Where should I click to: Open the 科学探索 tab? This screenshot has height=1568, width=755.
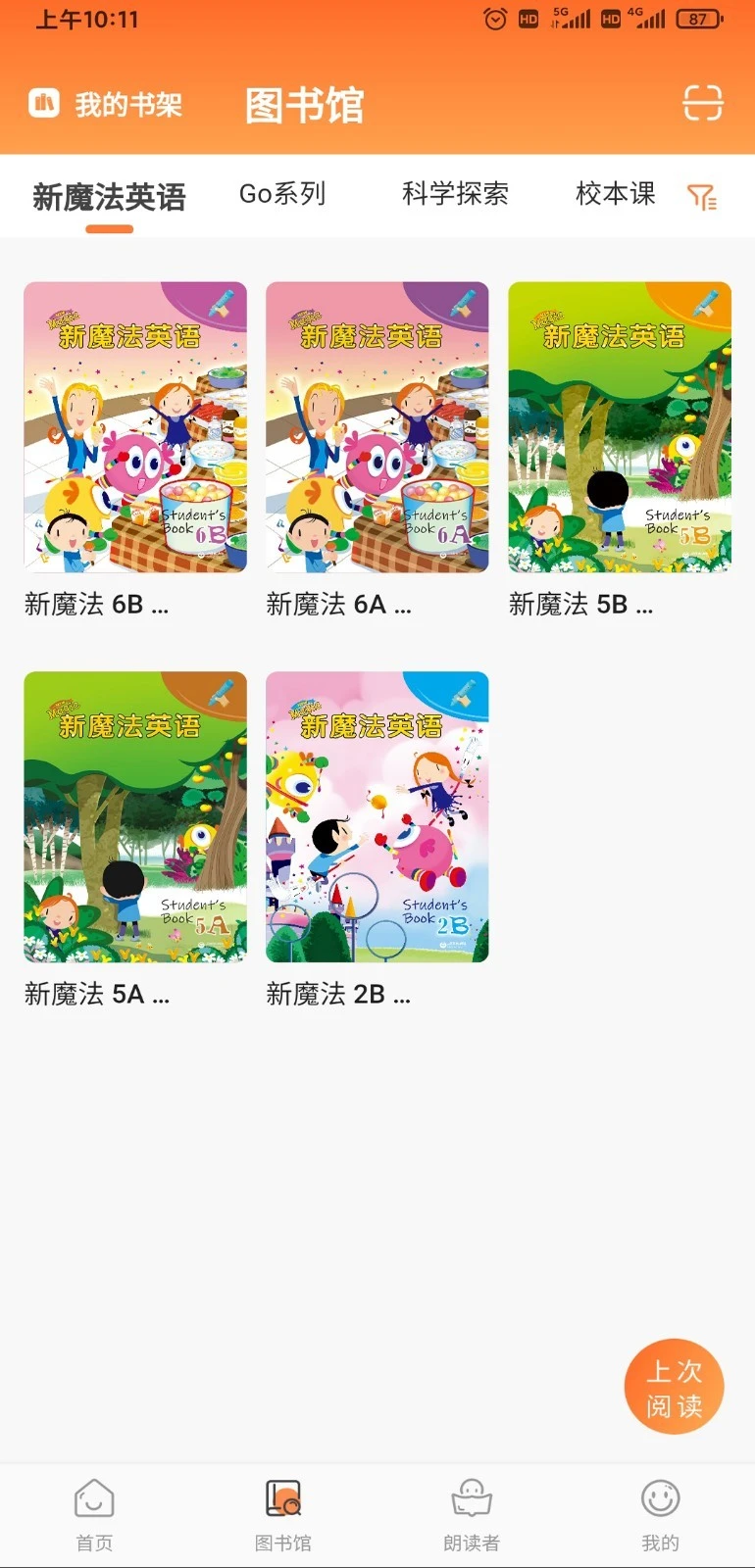(455, 195)
